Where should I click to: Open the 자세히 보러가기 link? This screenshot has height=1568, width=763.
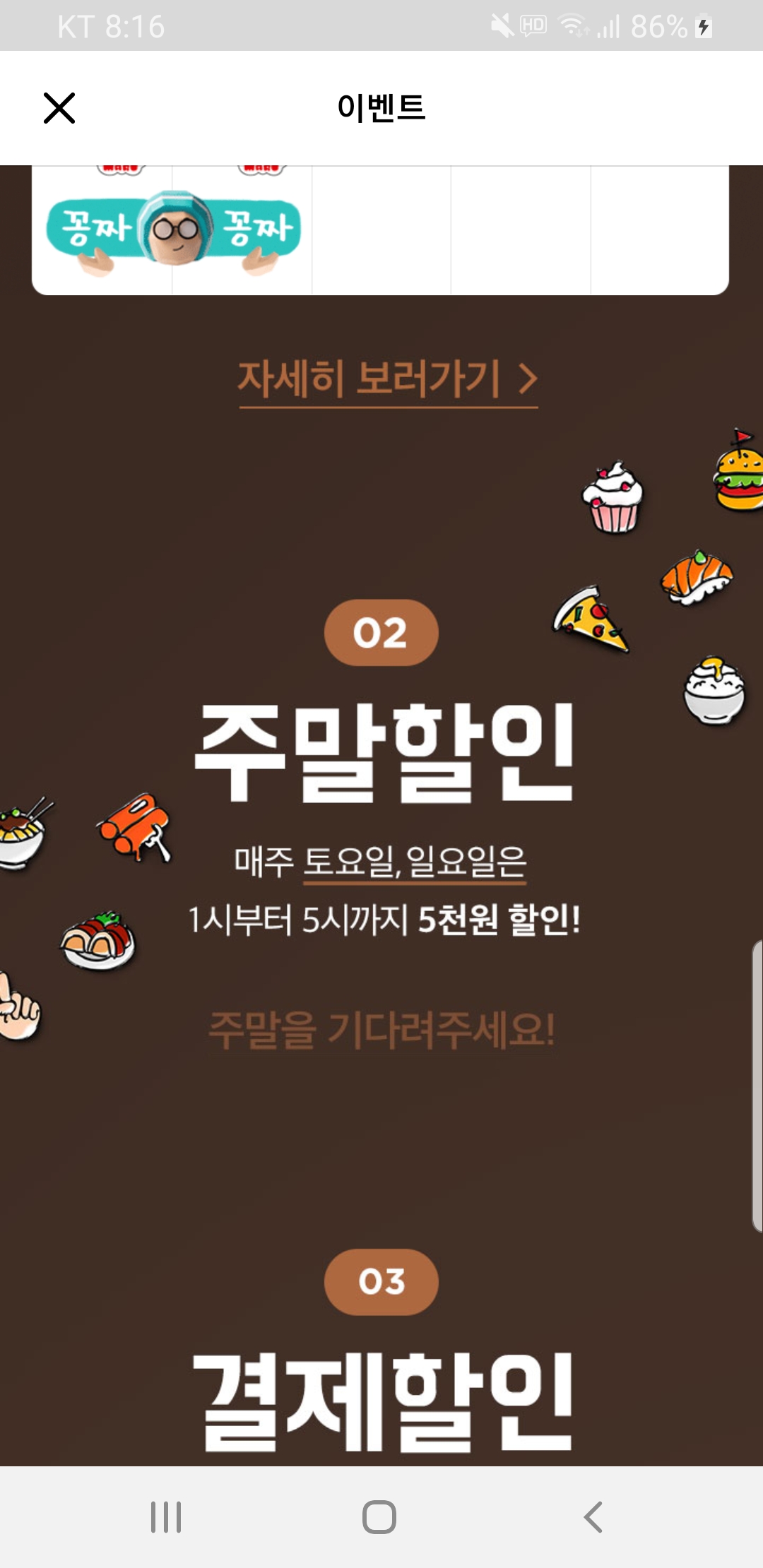(x=387, y=379)
